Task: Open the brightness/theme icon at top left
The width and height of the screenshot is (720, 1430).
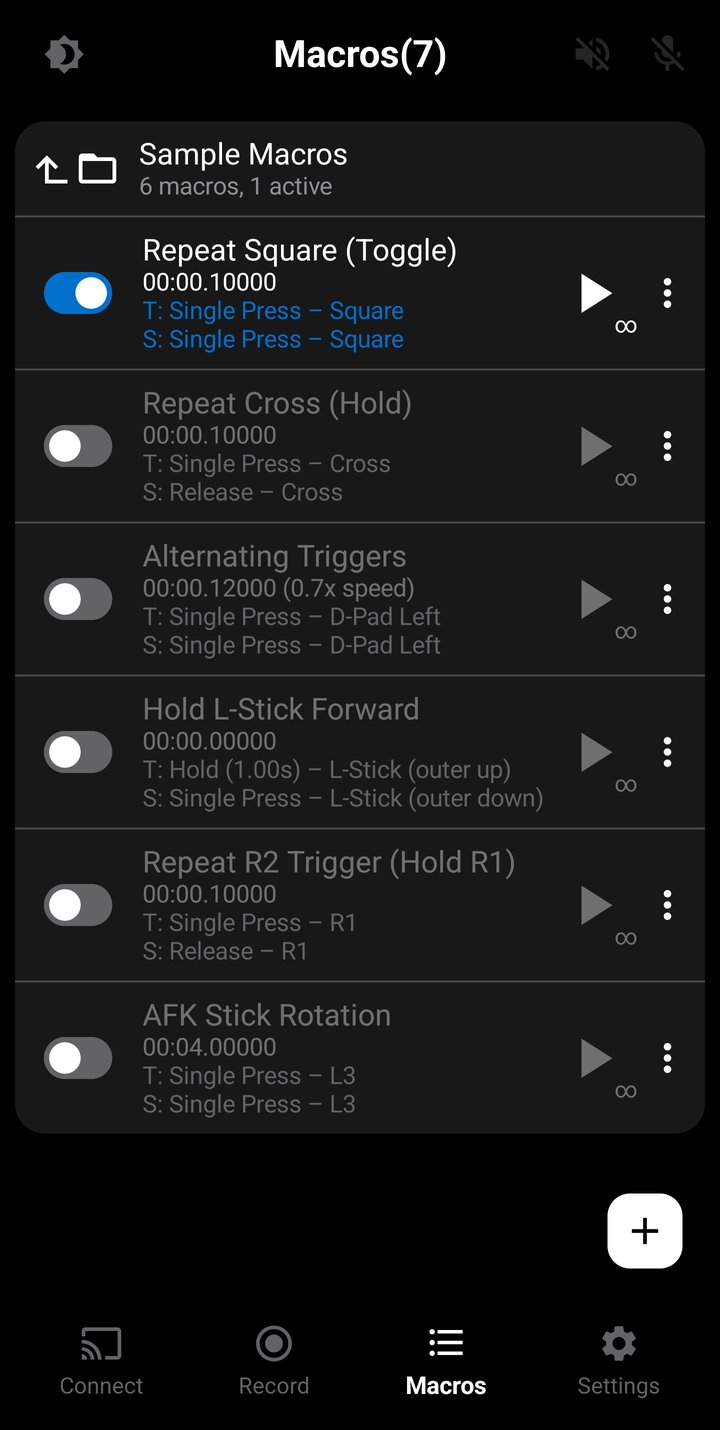Action: [63, 54]
